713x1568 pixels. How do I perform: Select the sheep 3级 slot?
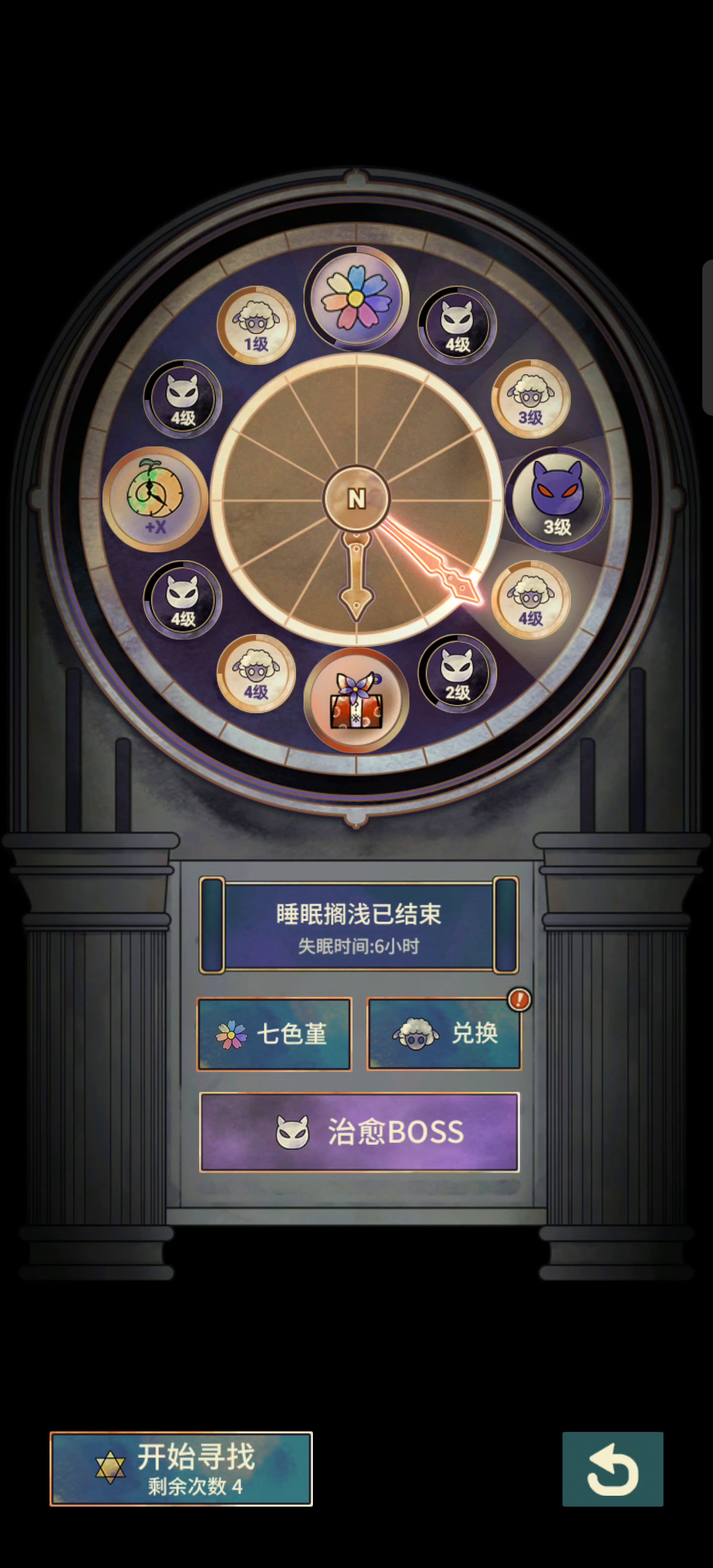[531, 399]
